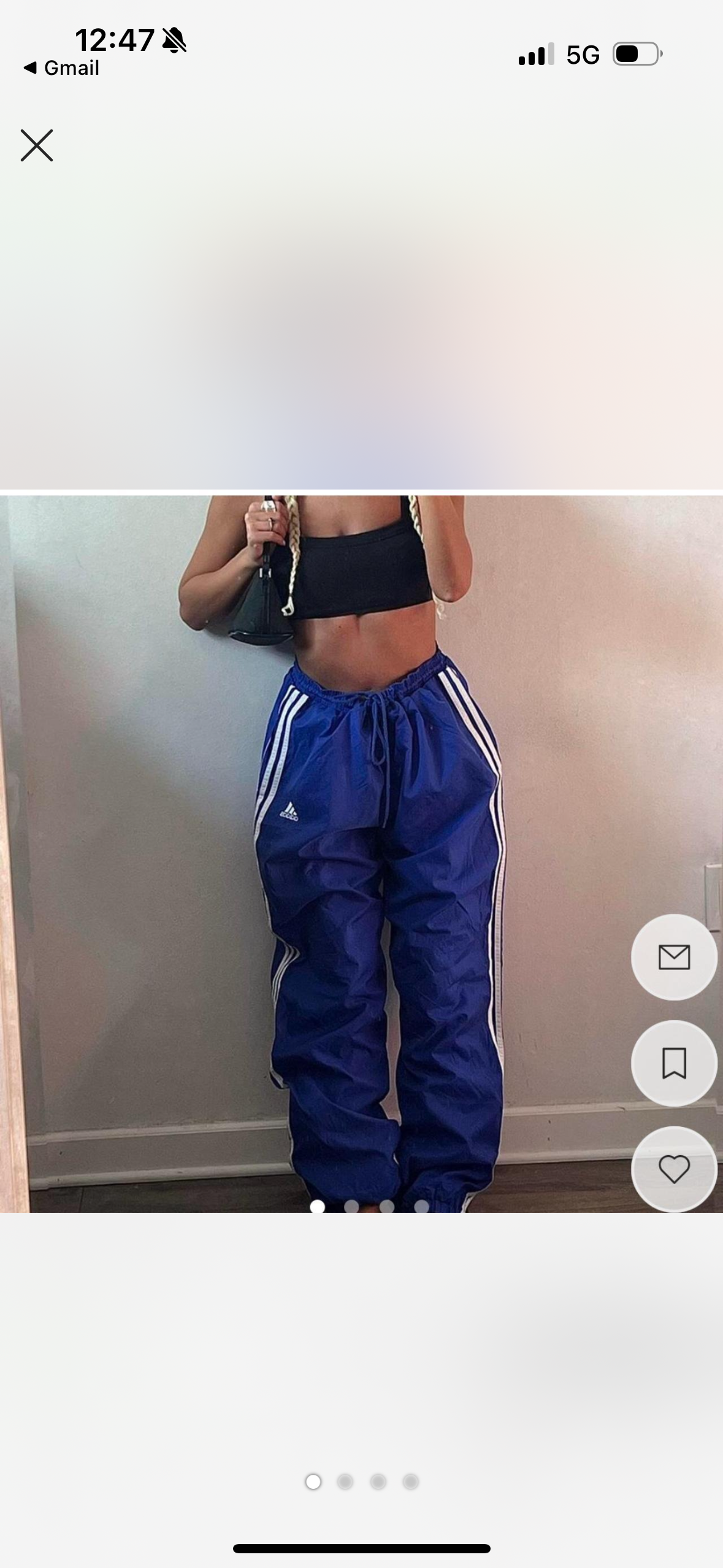The image size is (723, 1568).
Task: Message the seller via the envelope icon
Action: [674, 957]
